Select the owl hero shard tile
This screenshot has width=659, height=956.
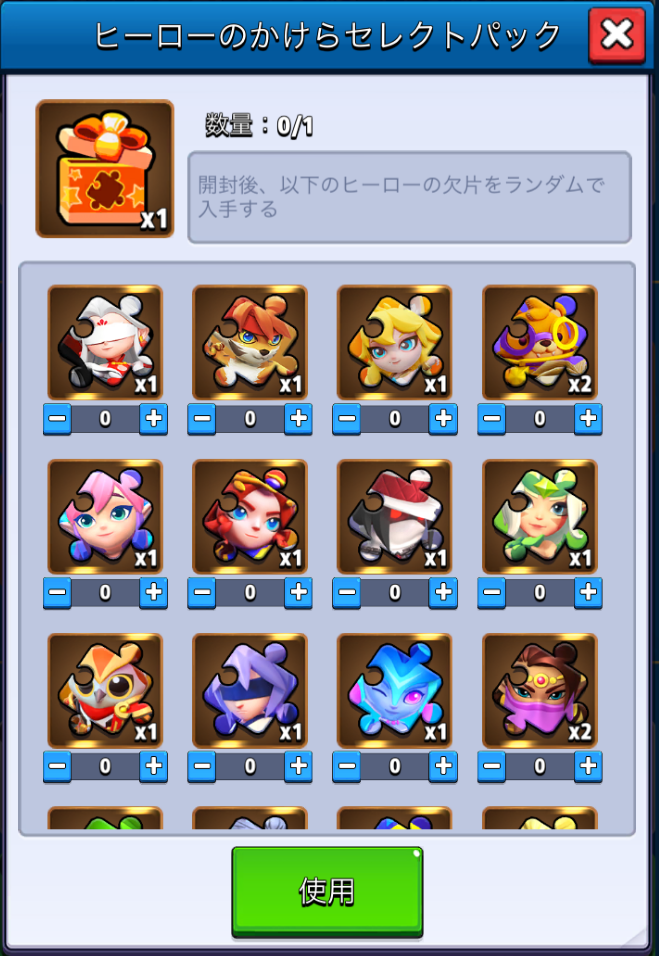pos(105,690)
